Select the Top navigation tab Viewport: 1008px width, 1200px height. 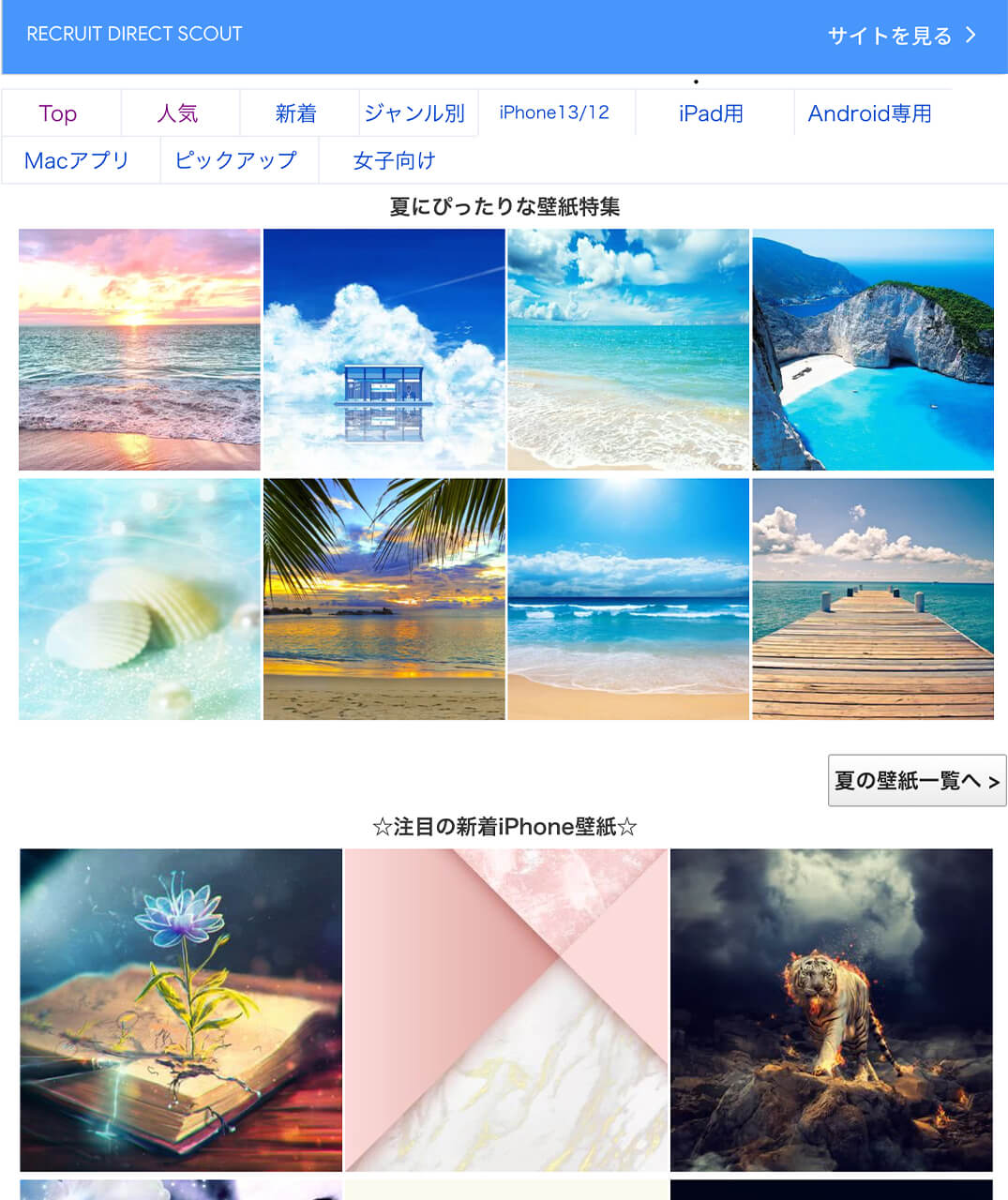coord(59,112)
